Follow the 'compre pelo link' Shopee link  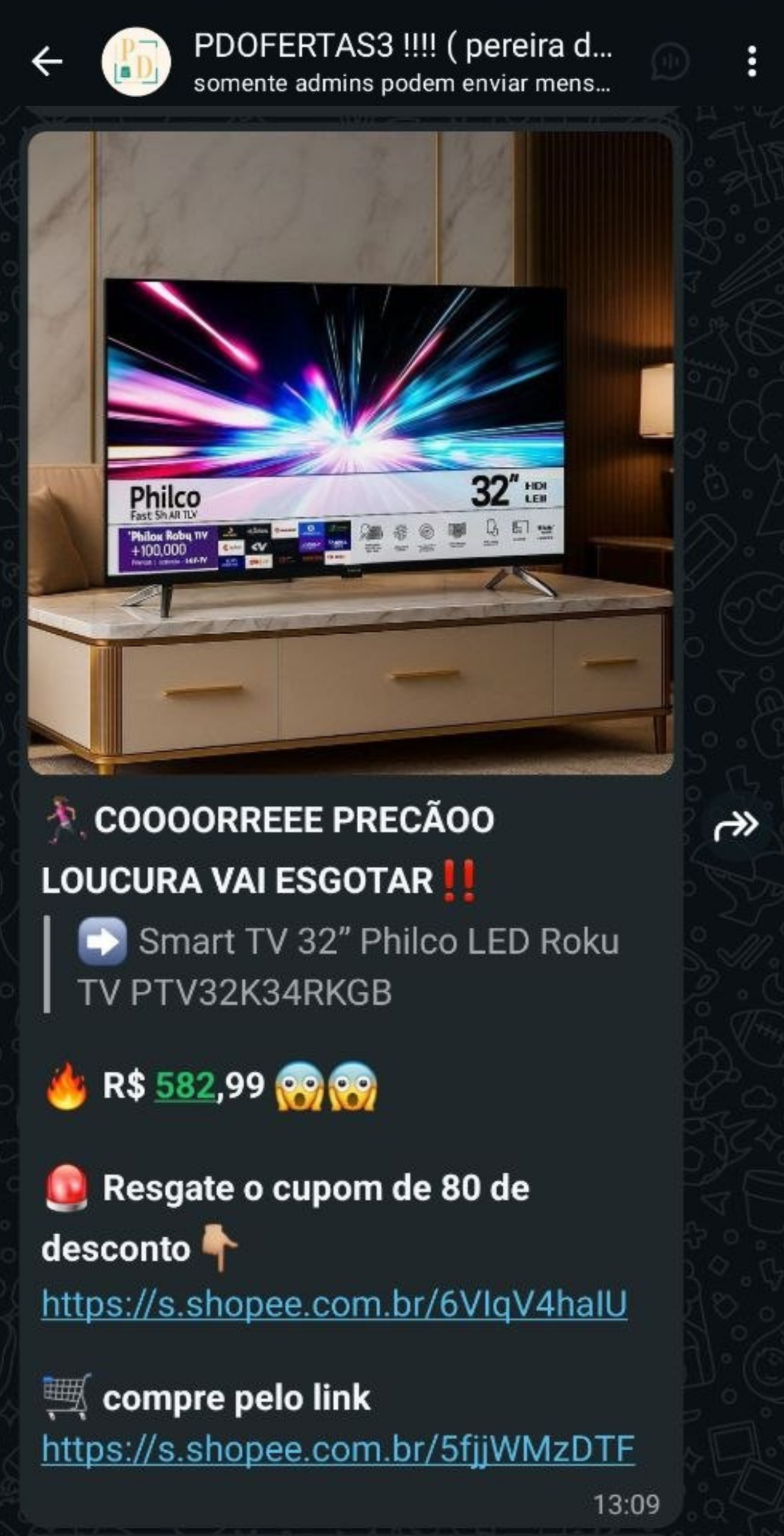click(x=338, y=1449)
